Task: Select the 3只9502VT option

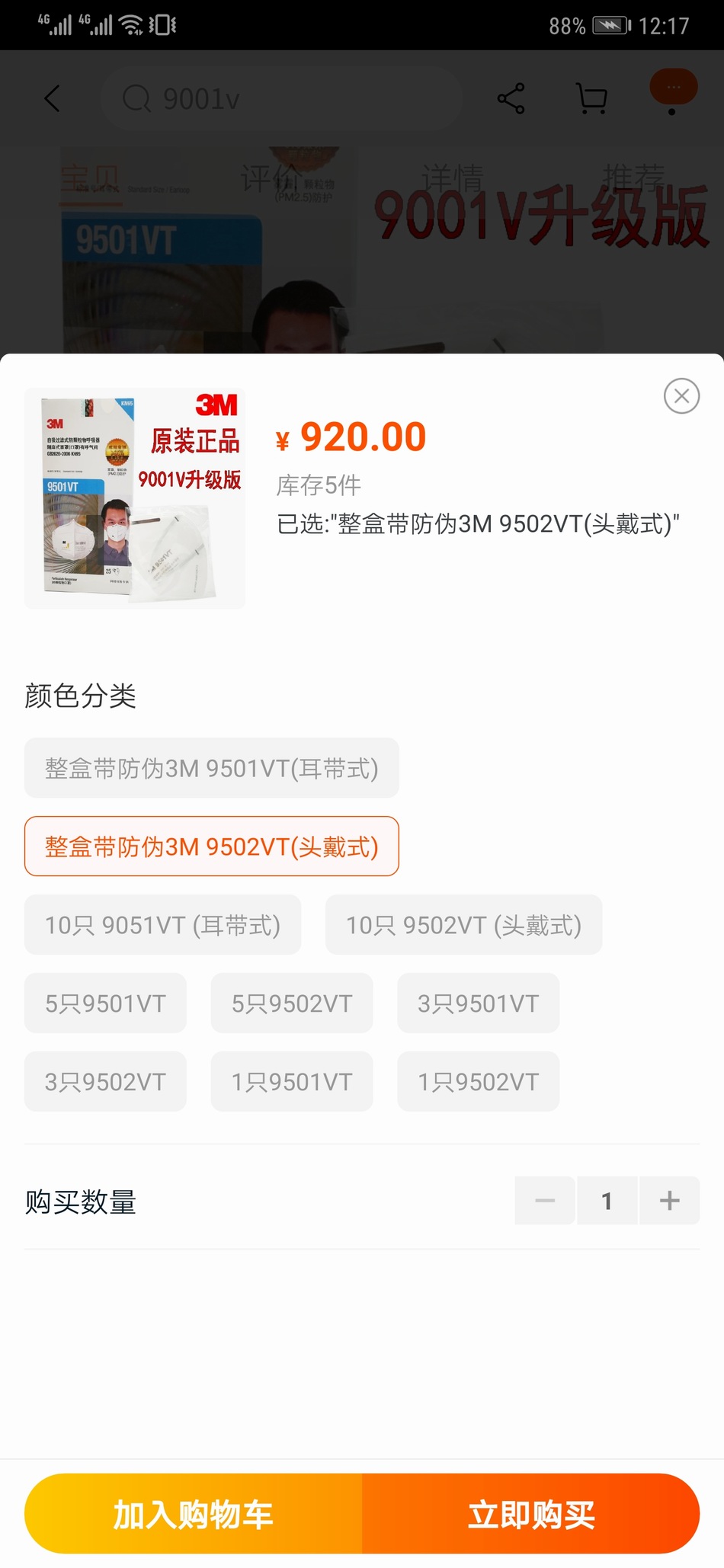Action: click(105, 1082)
